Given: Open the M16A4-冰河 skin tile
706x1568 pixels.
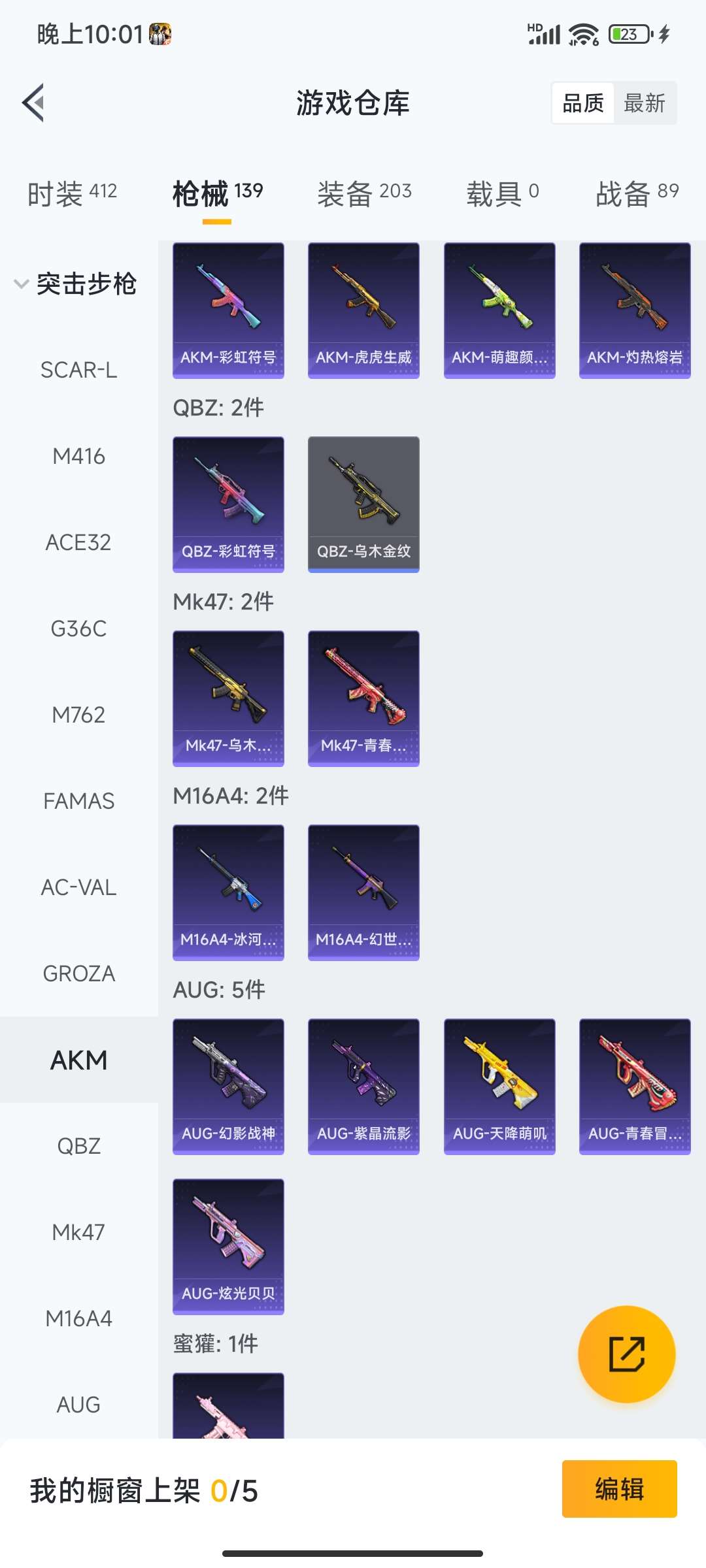Looking at the screenshot, I should [228, 892].
